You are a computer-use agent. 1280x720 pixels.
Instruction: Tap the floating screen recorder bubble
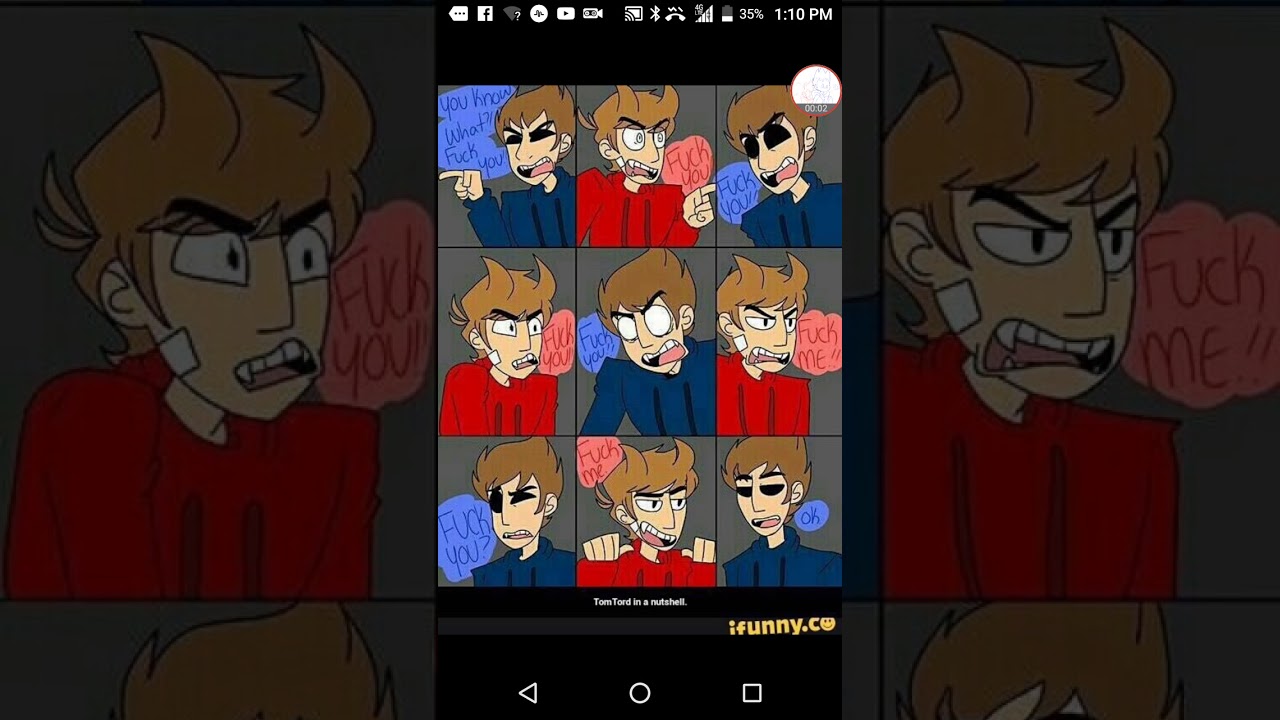tap(816, 90)
